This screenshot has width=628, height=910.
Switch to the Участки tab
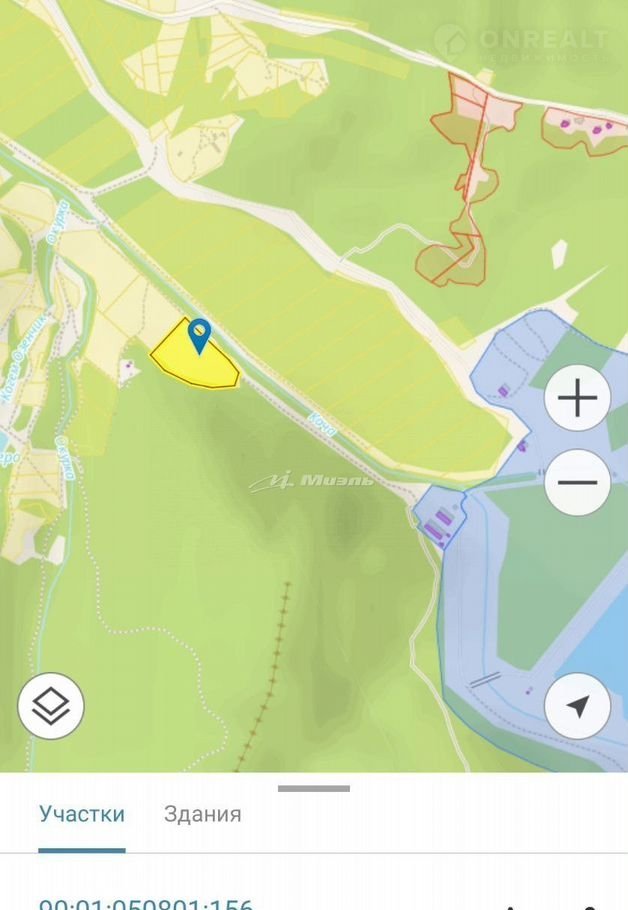(x=82, y=813)
